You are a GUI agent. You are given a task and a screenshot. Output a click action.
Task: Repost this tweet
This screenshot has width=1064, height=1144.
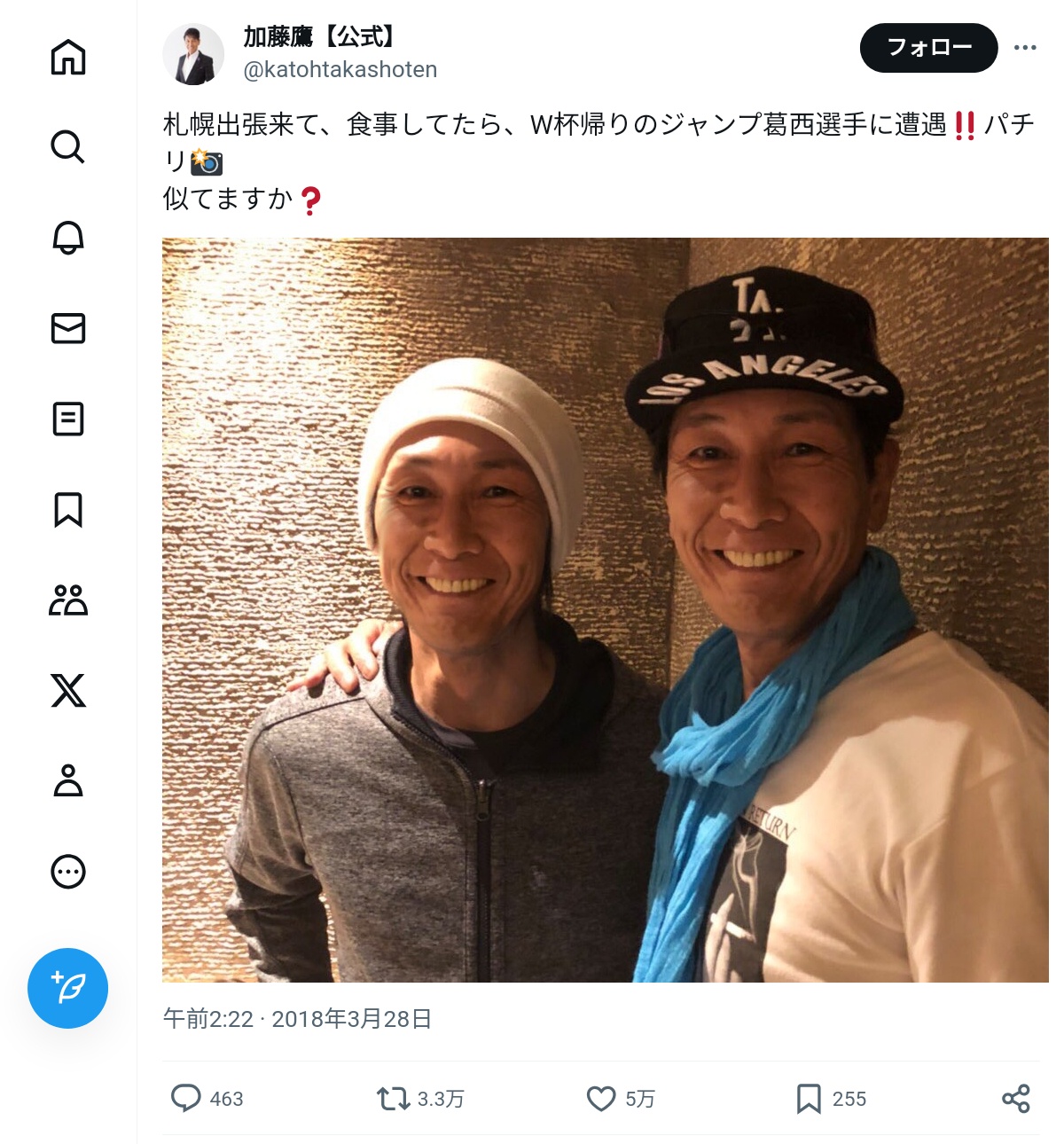coord(393,1099)
